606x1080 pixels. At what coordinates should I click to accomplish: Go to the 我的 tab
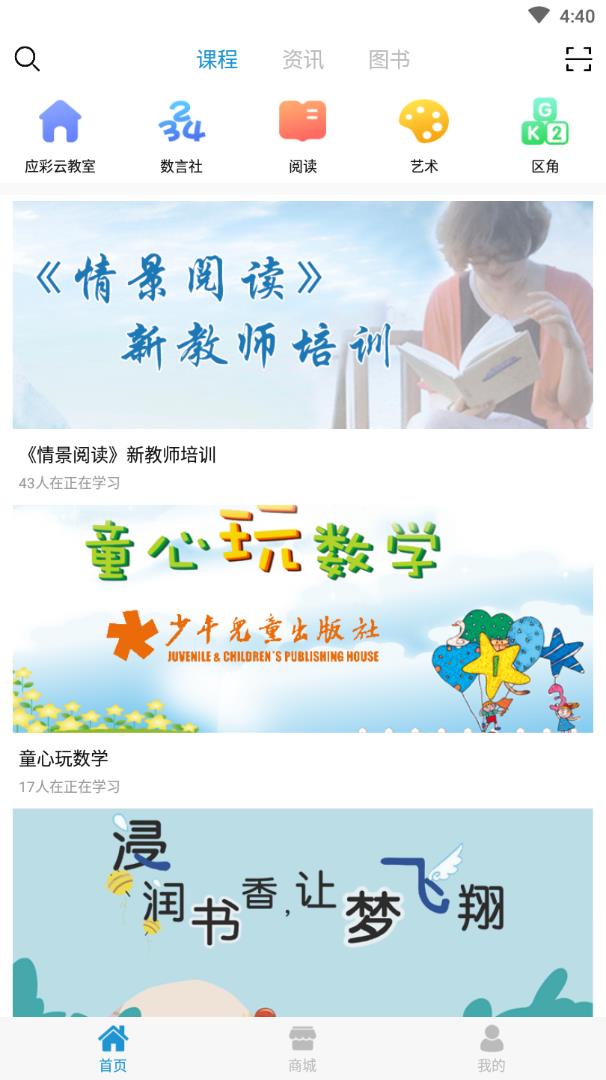click(491, 1048)
